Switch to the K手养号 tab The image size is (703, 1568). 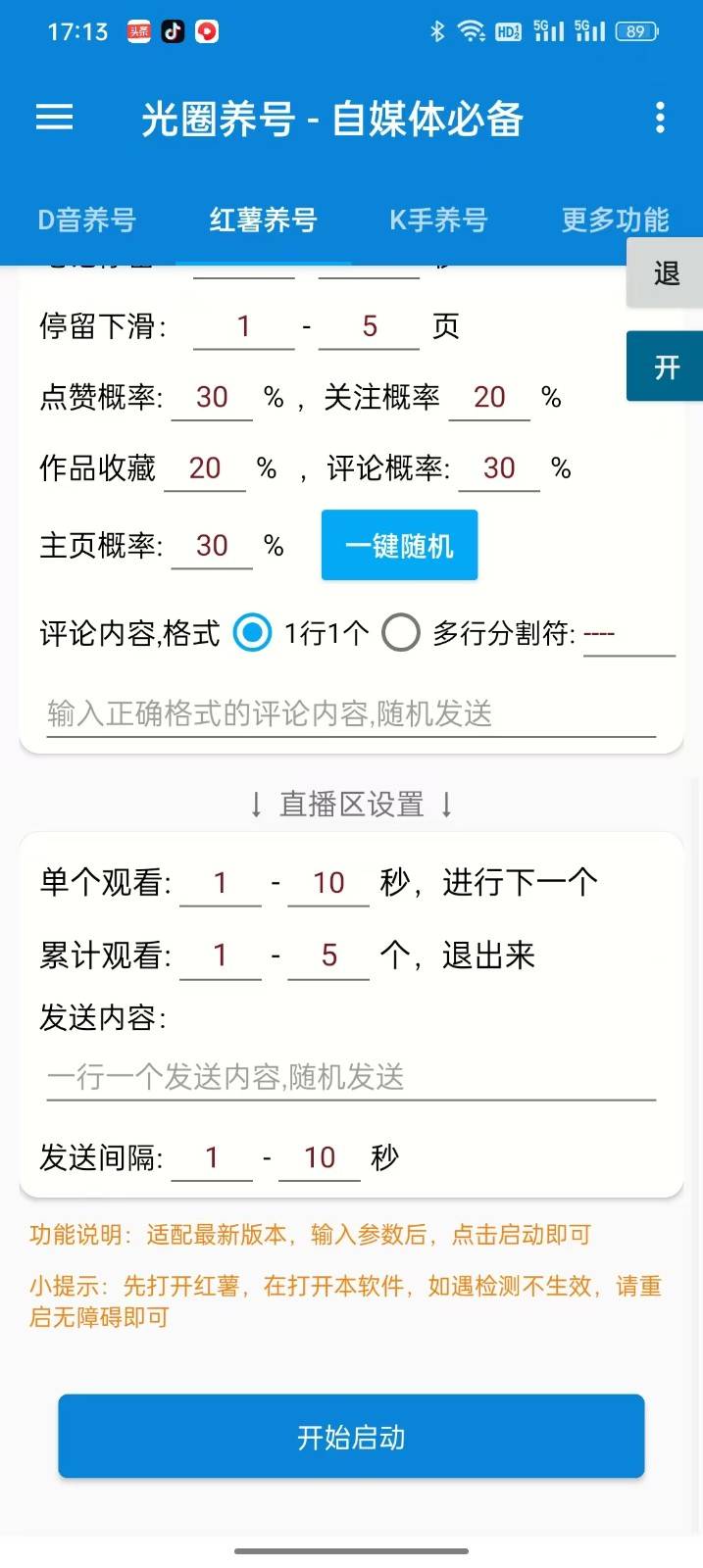[x=438, y=220]
